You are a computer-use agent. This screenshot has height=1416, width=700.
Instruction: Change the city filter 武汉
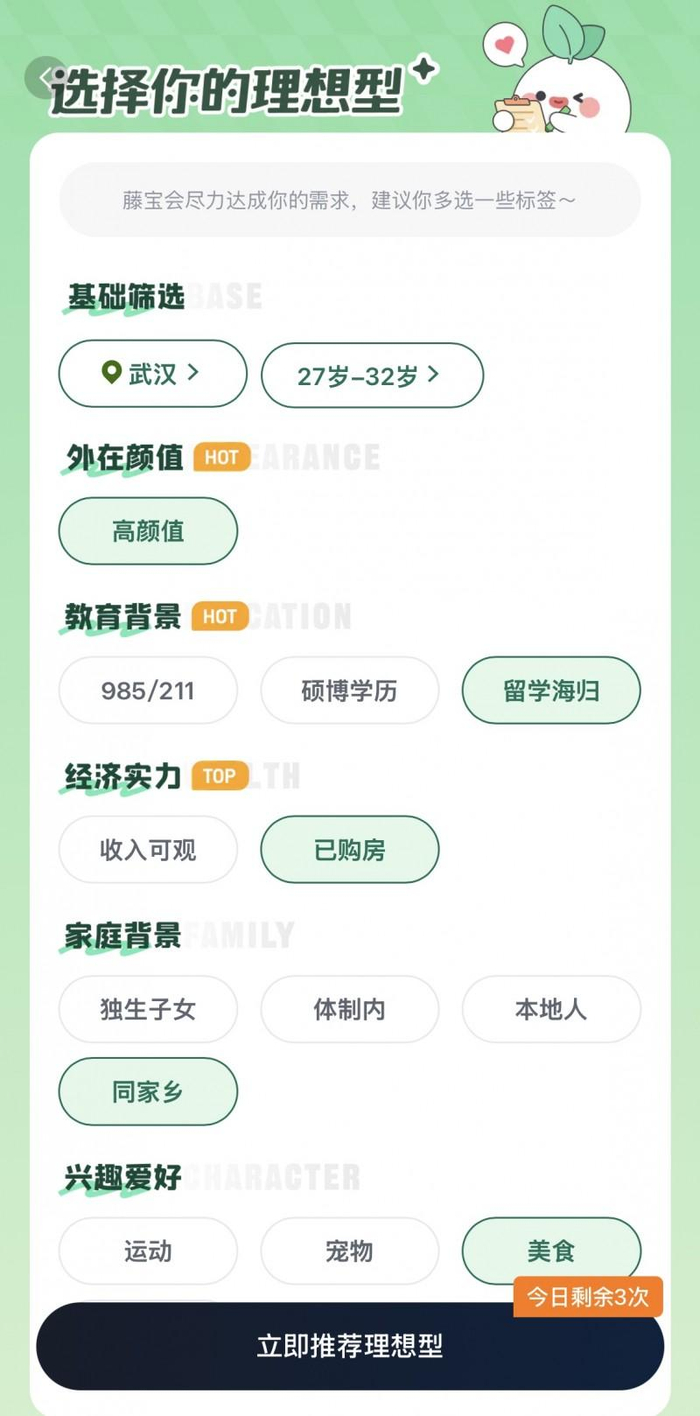[x=153, y=374]
